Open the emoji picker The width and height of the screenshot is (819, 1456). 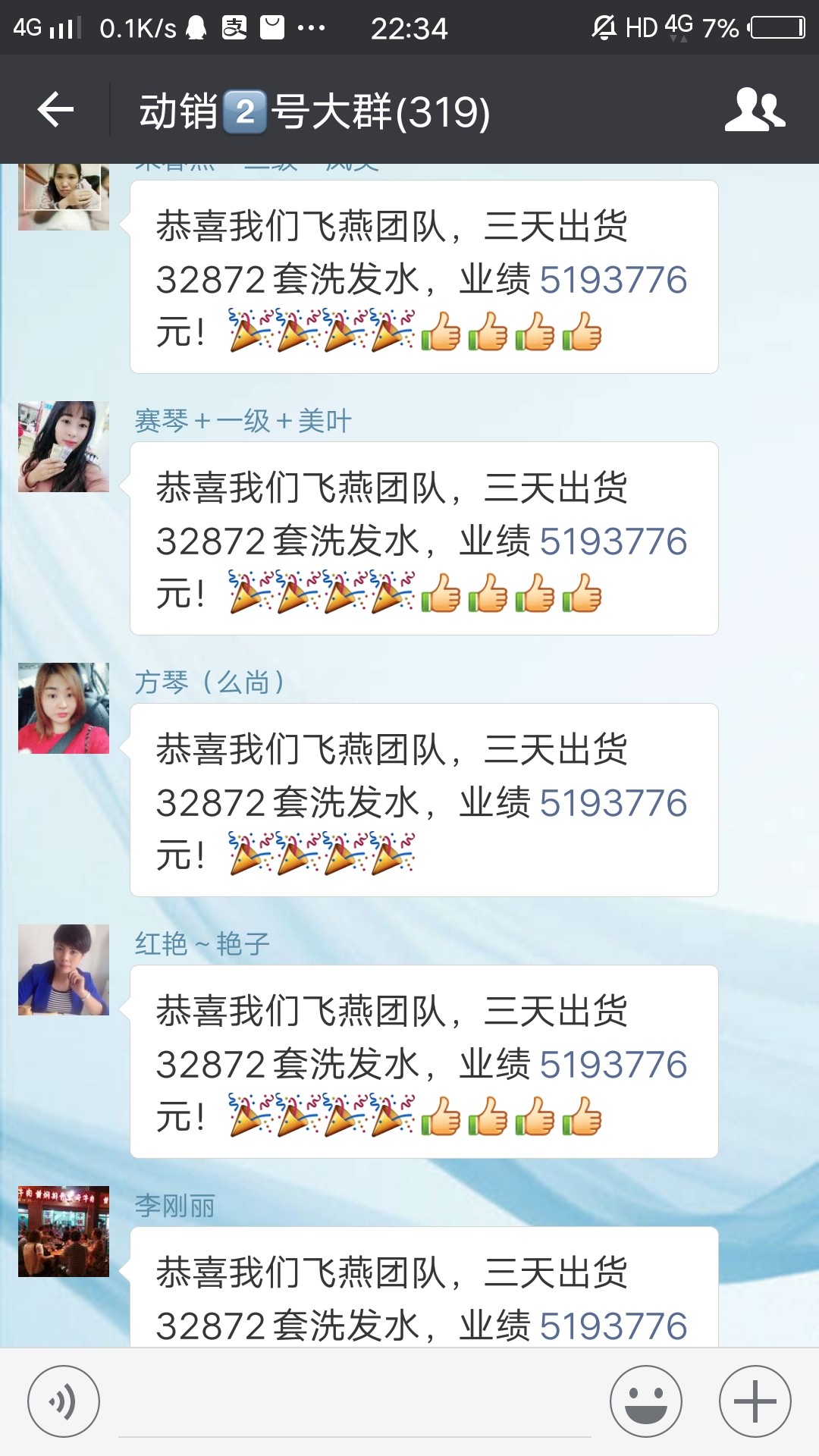point(646,1401)
